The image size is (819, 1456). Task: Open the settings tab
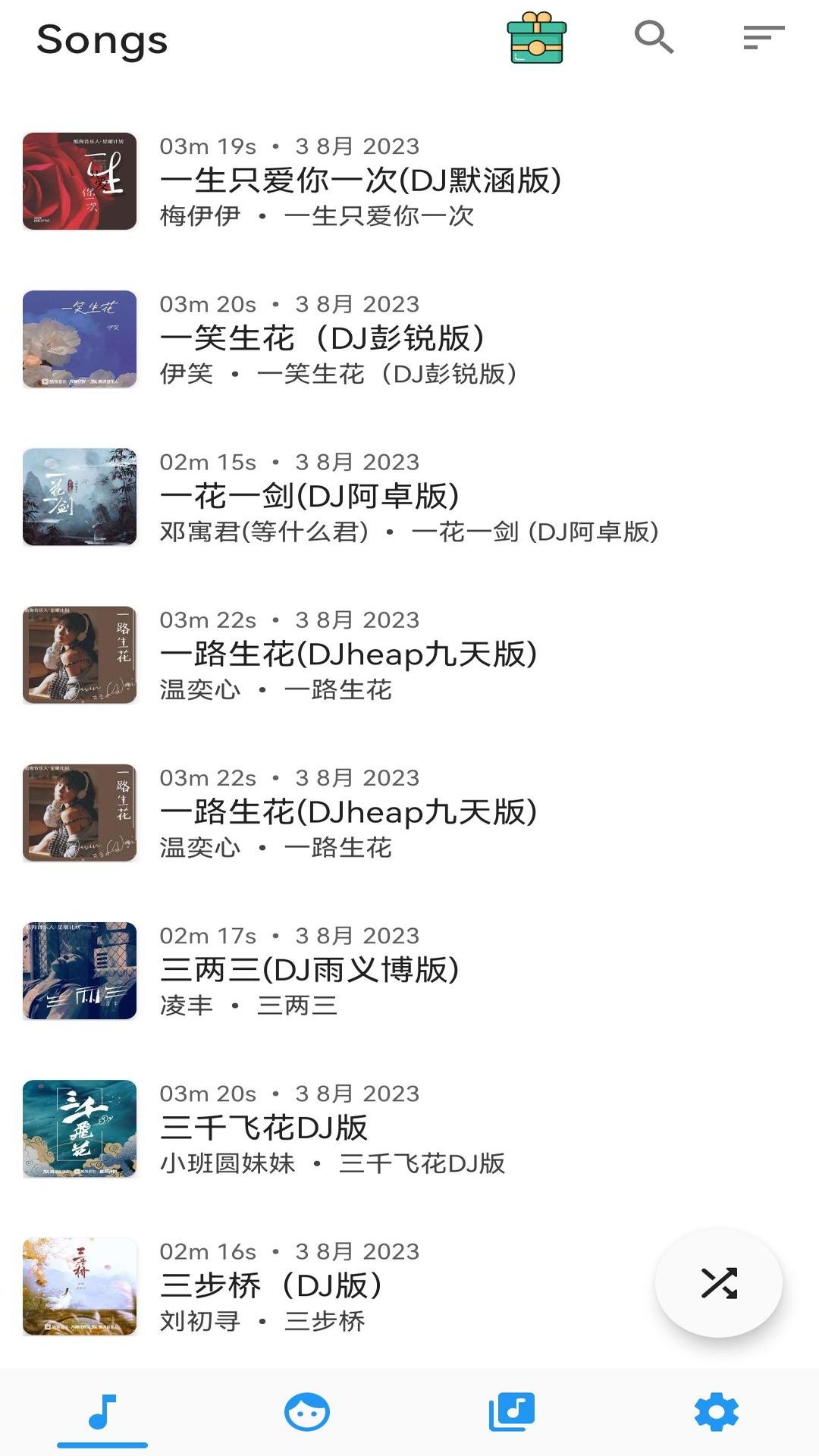(x=717, y=1413)
